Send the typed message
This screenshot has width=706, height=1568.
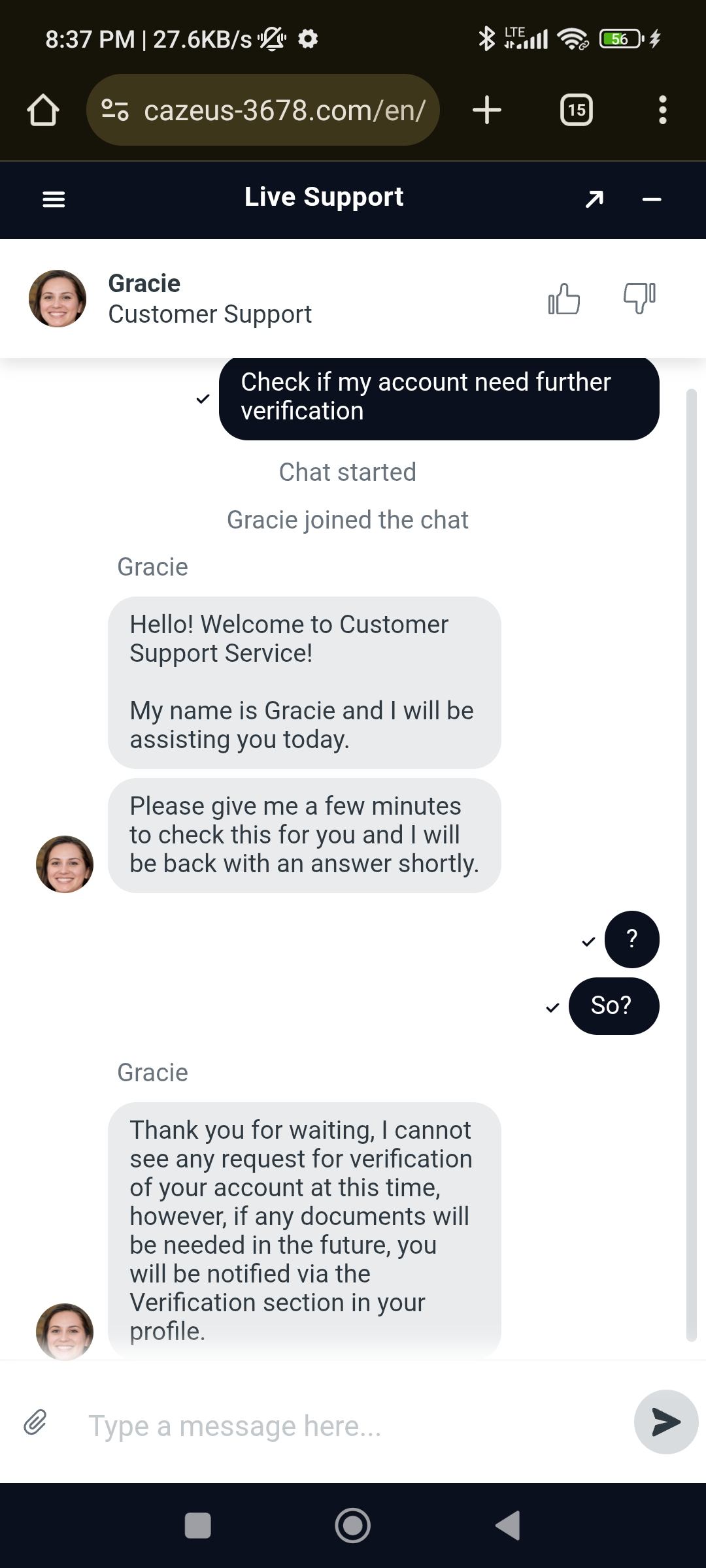[x=666, y=1422]
